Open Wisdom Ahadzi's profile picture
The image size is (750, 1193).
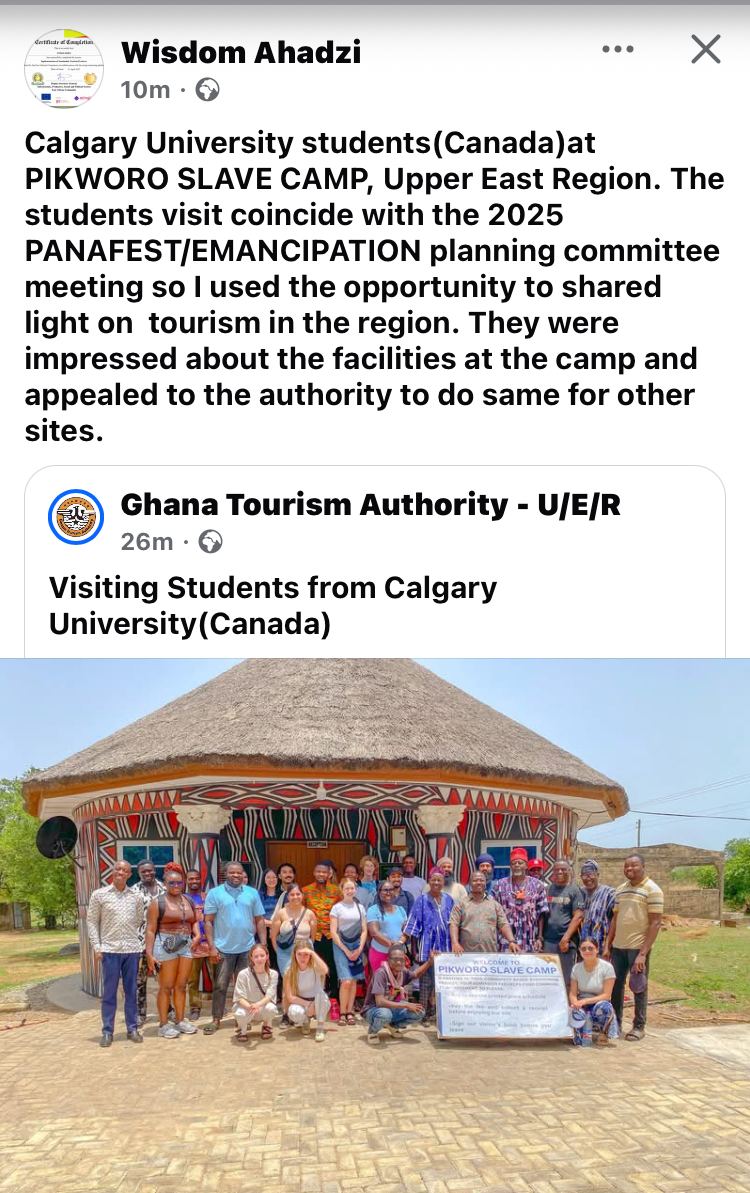tap(64, 69)
